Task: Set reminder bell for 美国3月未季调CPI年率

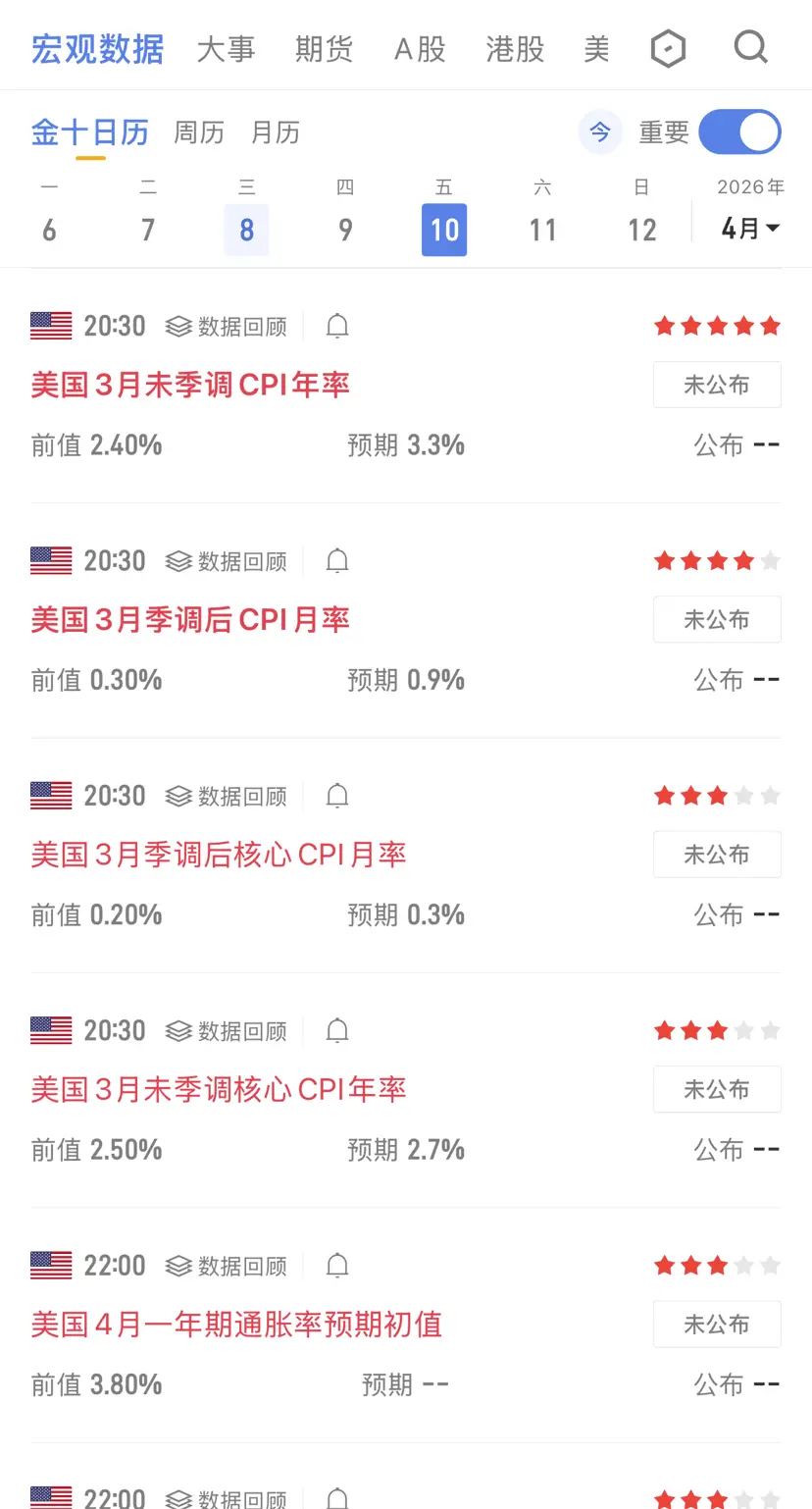Action: pyautogui.click(x=337, y=326)
